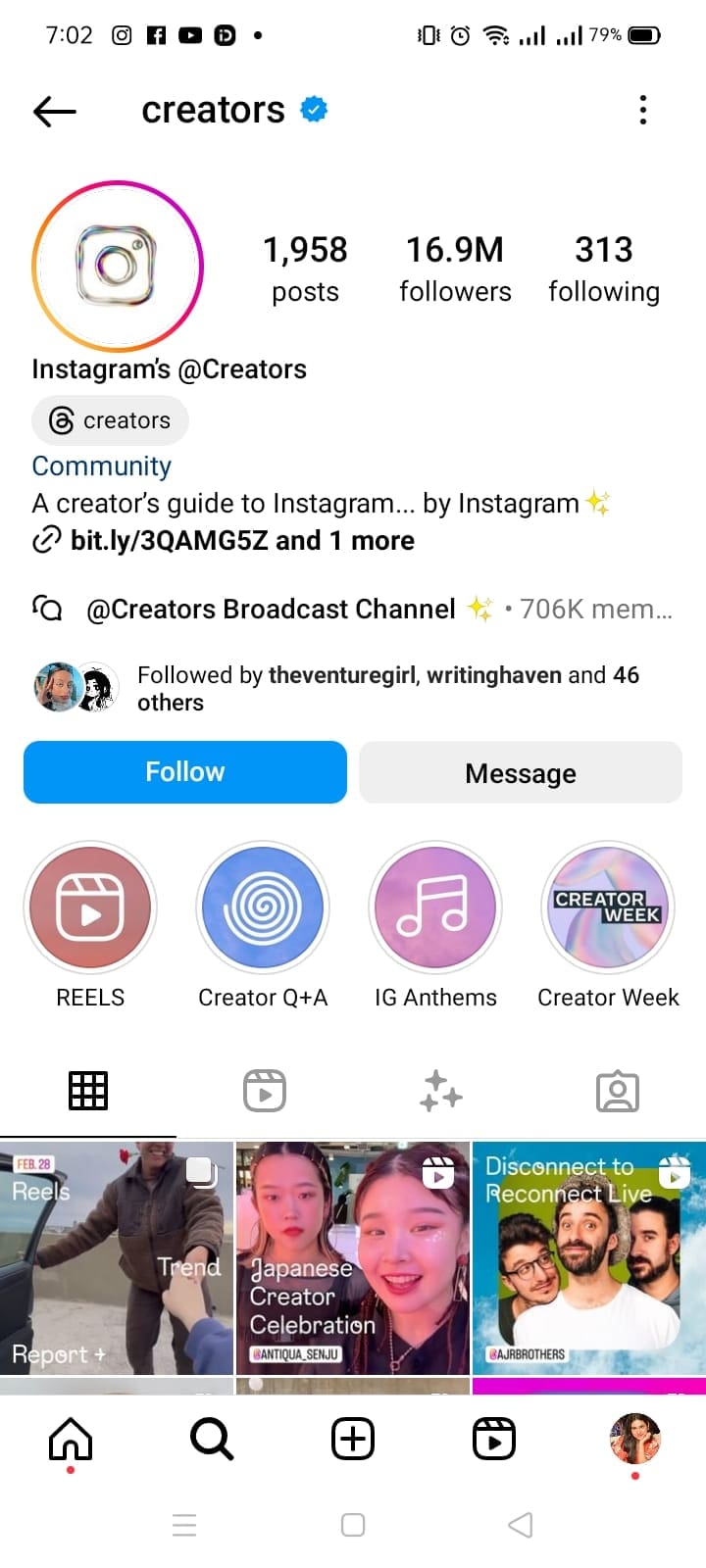Message the creators account
Screen dimensions: 706x1568
[x=520, y=772]
